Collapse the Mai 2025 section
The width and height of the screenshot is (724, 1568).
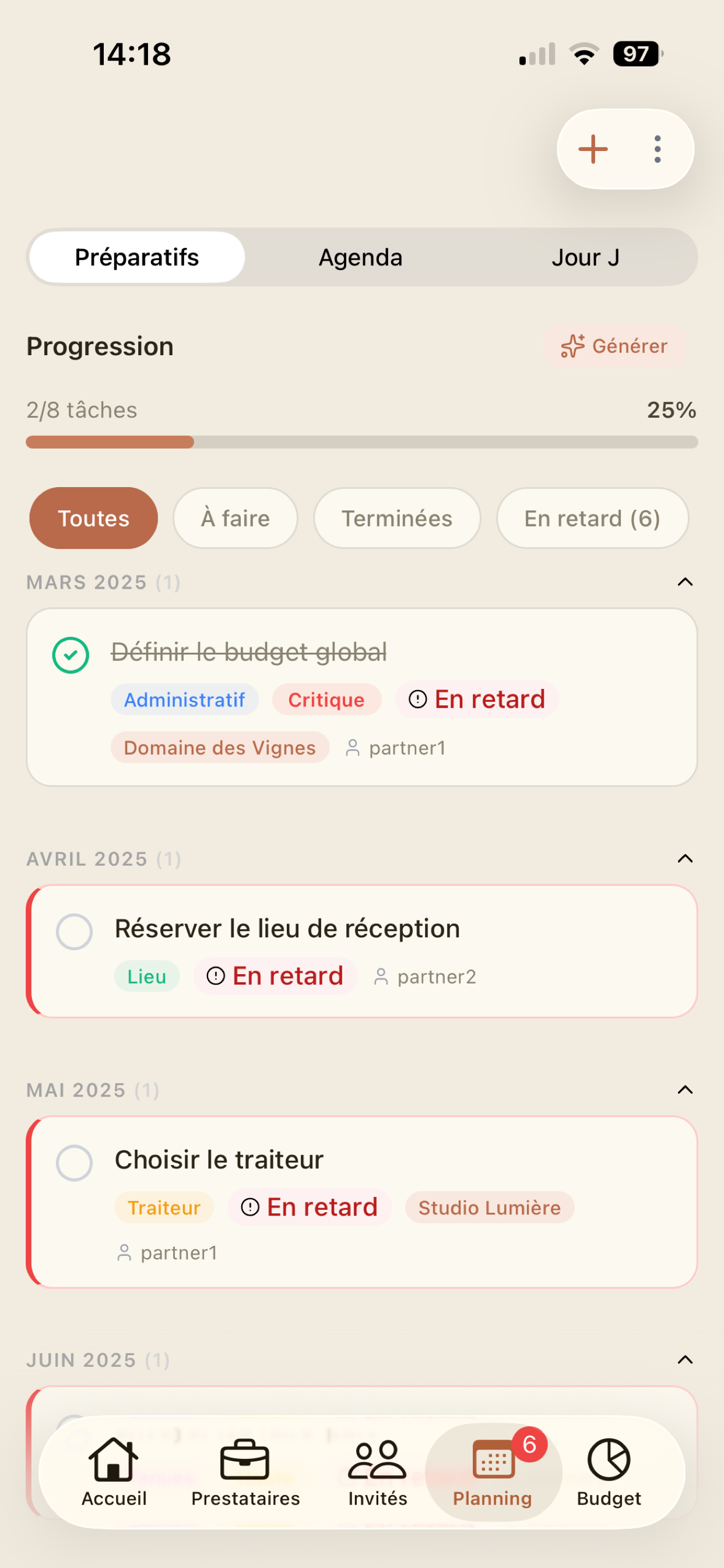coord(685,1090)
